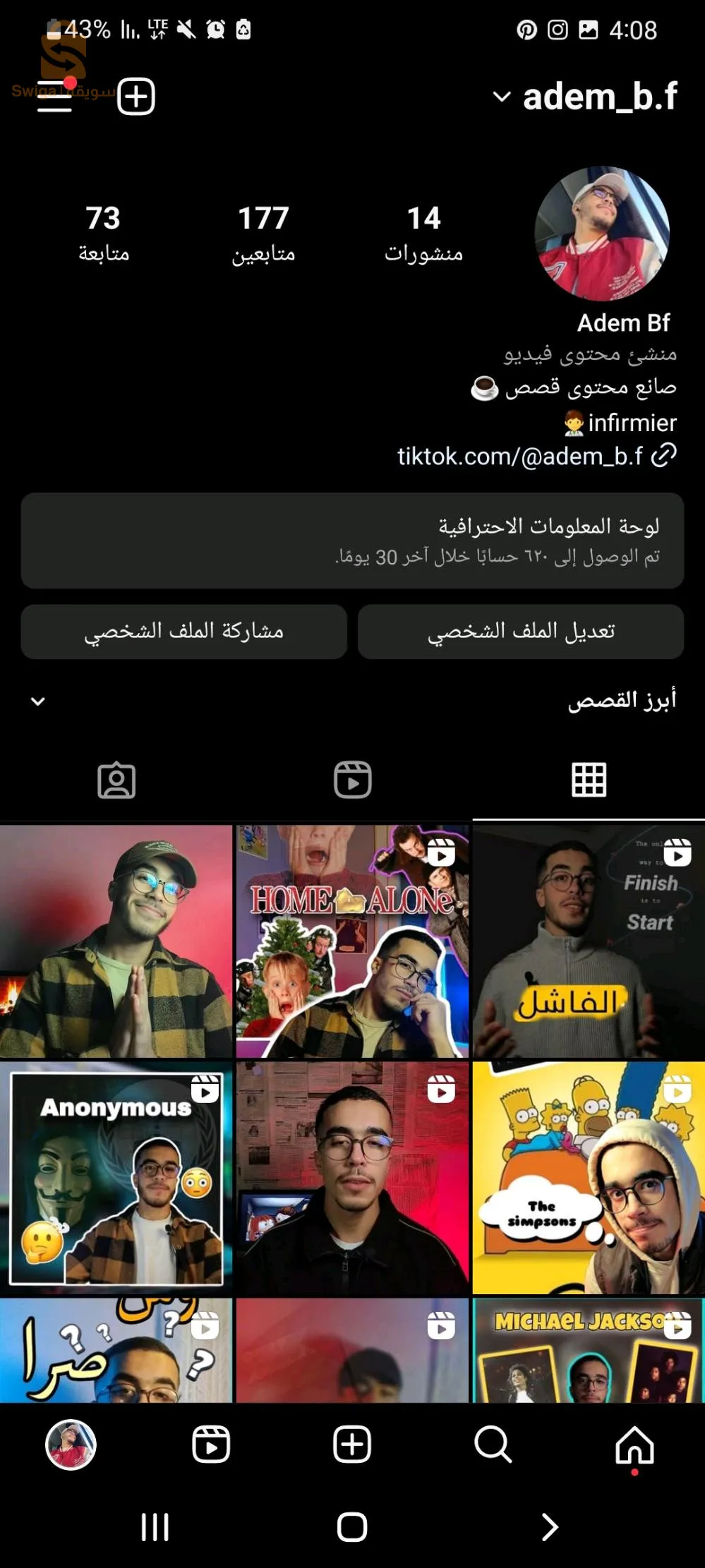Switch to the Reels tab
This screenshot has width=705, height=1568.
tap(351, 780)
